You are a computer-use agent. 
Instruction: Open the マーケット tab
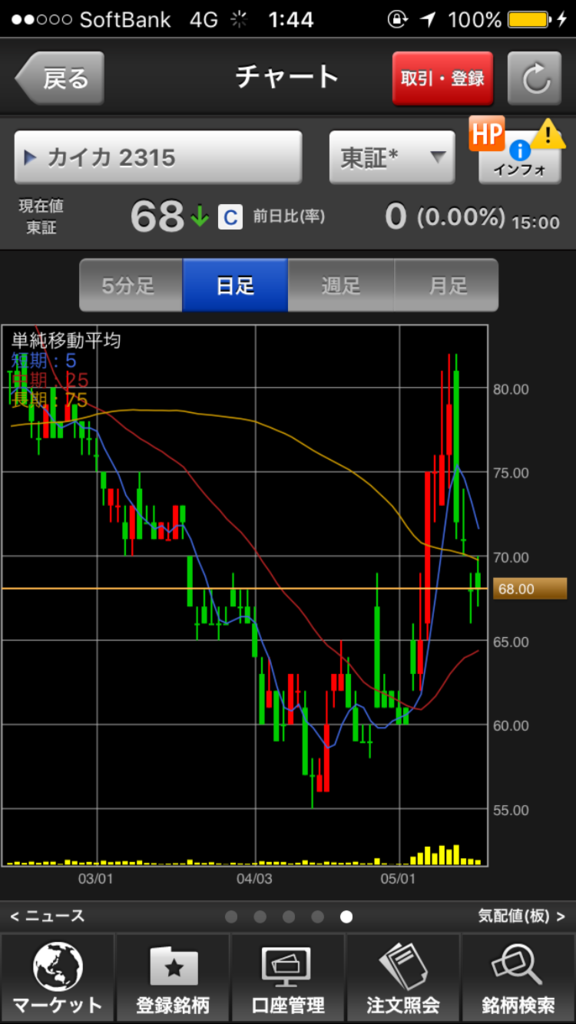(x=57, y=979)
